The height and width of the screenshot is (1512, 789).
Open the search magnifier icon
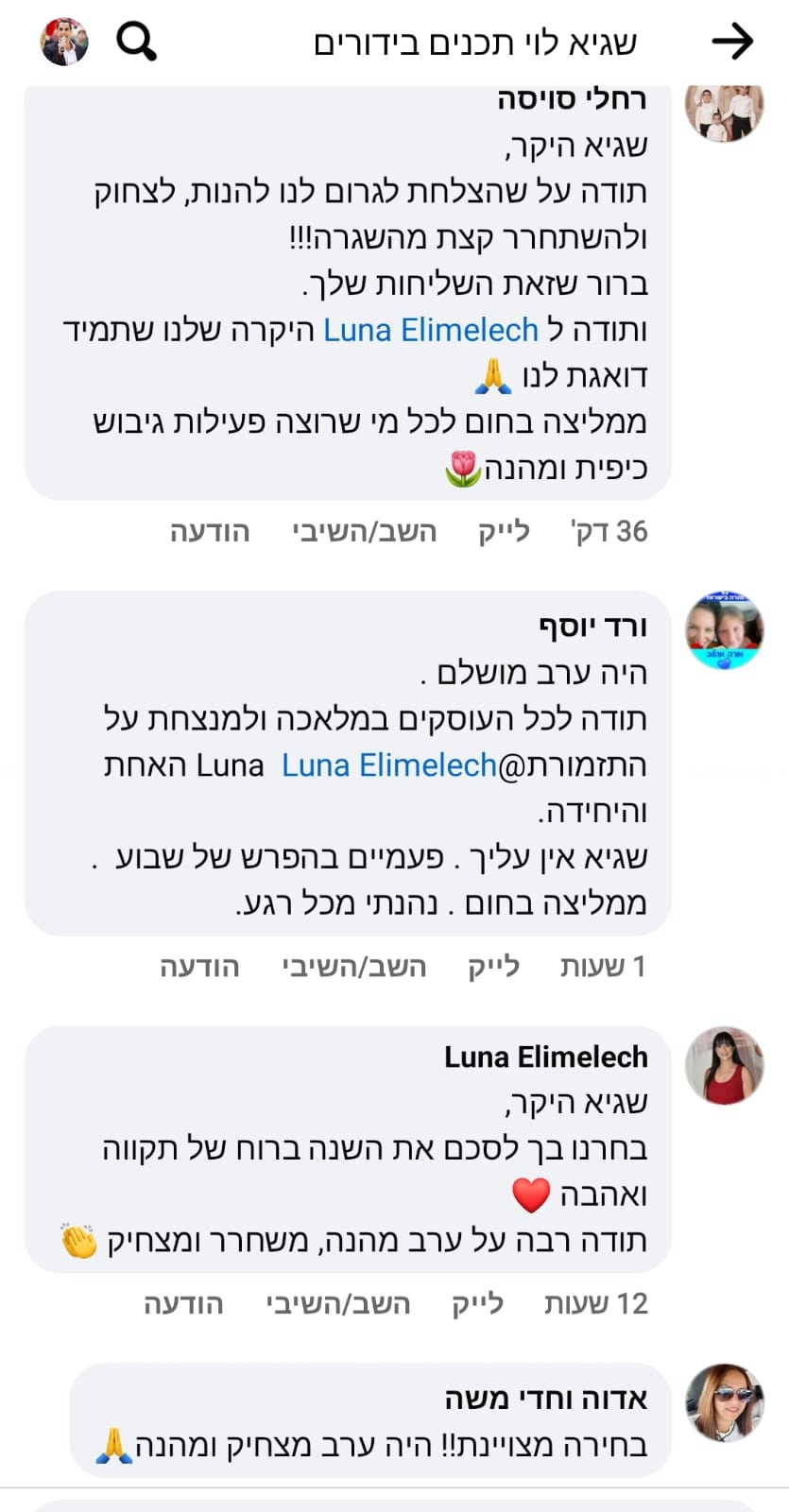136,42
